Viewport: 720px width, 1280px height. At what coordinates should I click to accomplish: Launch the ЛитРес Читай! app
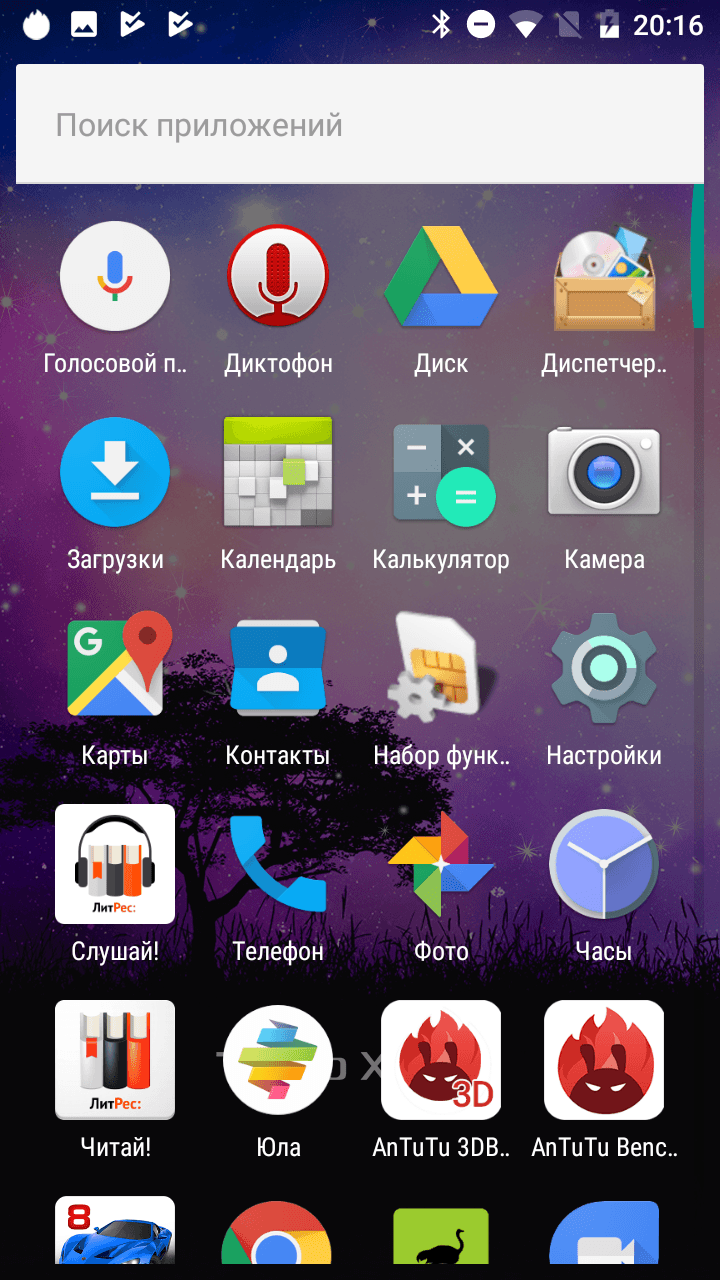(115, 1059)
